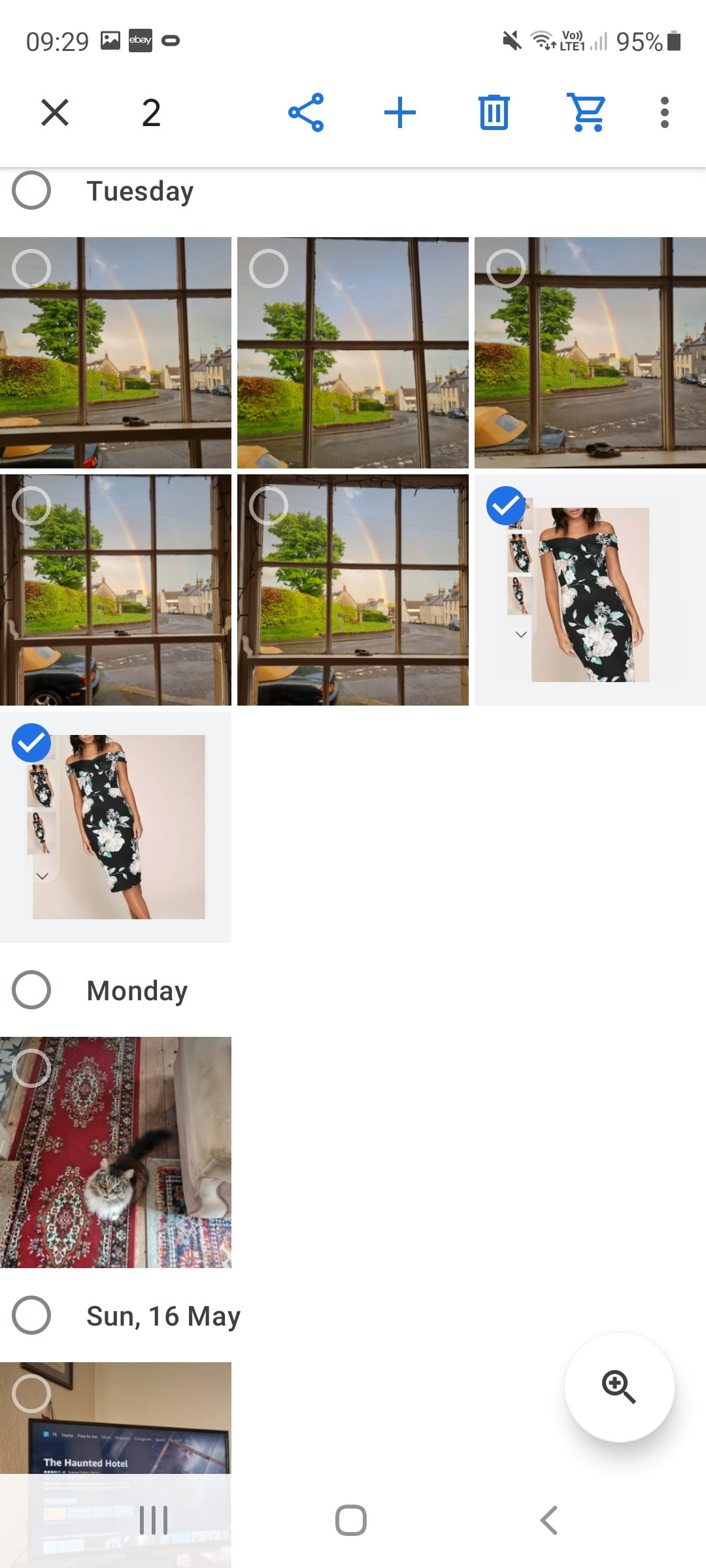
Task: Share the selected photos
Action: tap(306, 112)
